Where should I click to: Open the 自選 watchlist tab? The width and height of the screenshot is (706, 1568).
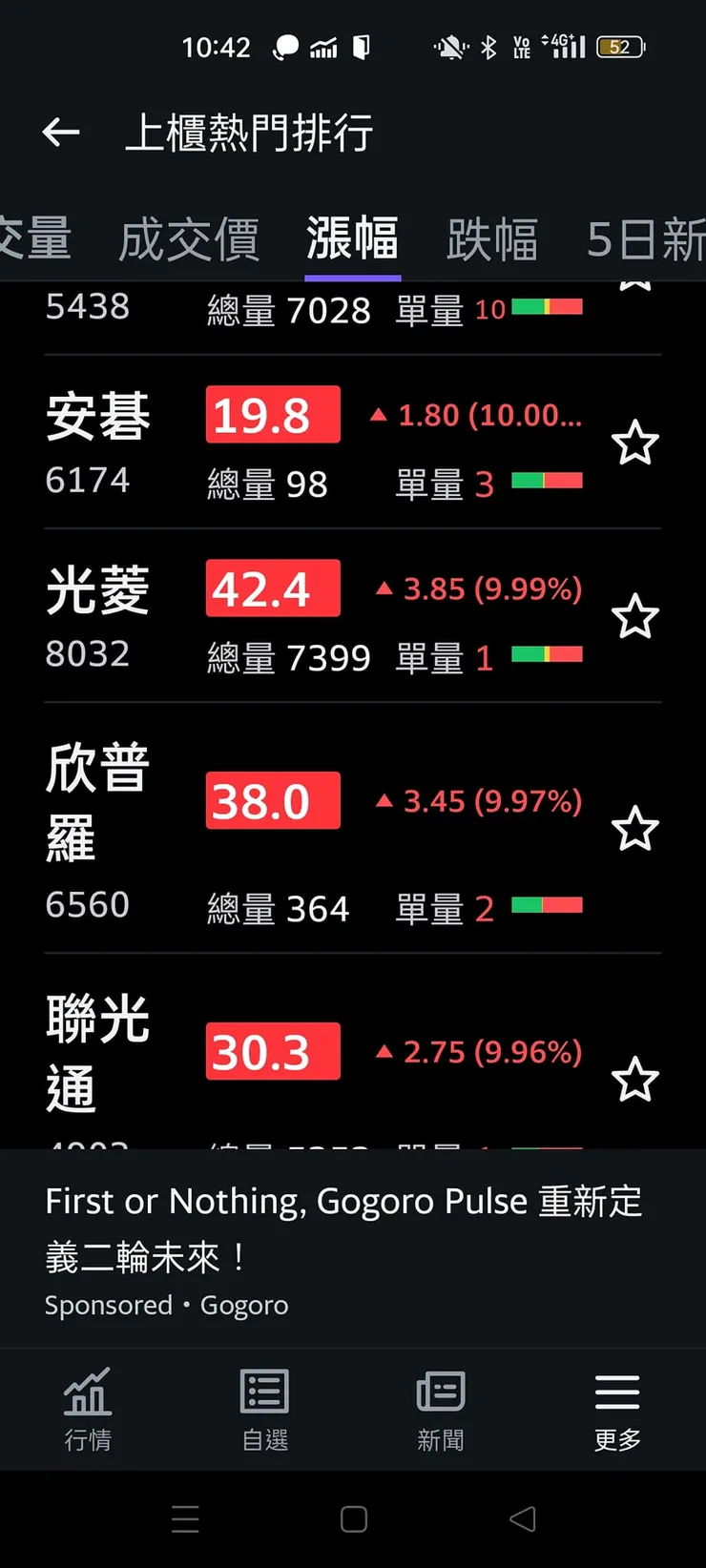(x=264, y=1409)
